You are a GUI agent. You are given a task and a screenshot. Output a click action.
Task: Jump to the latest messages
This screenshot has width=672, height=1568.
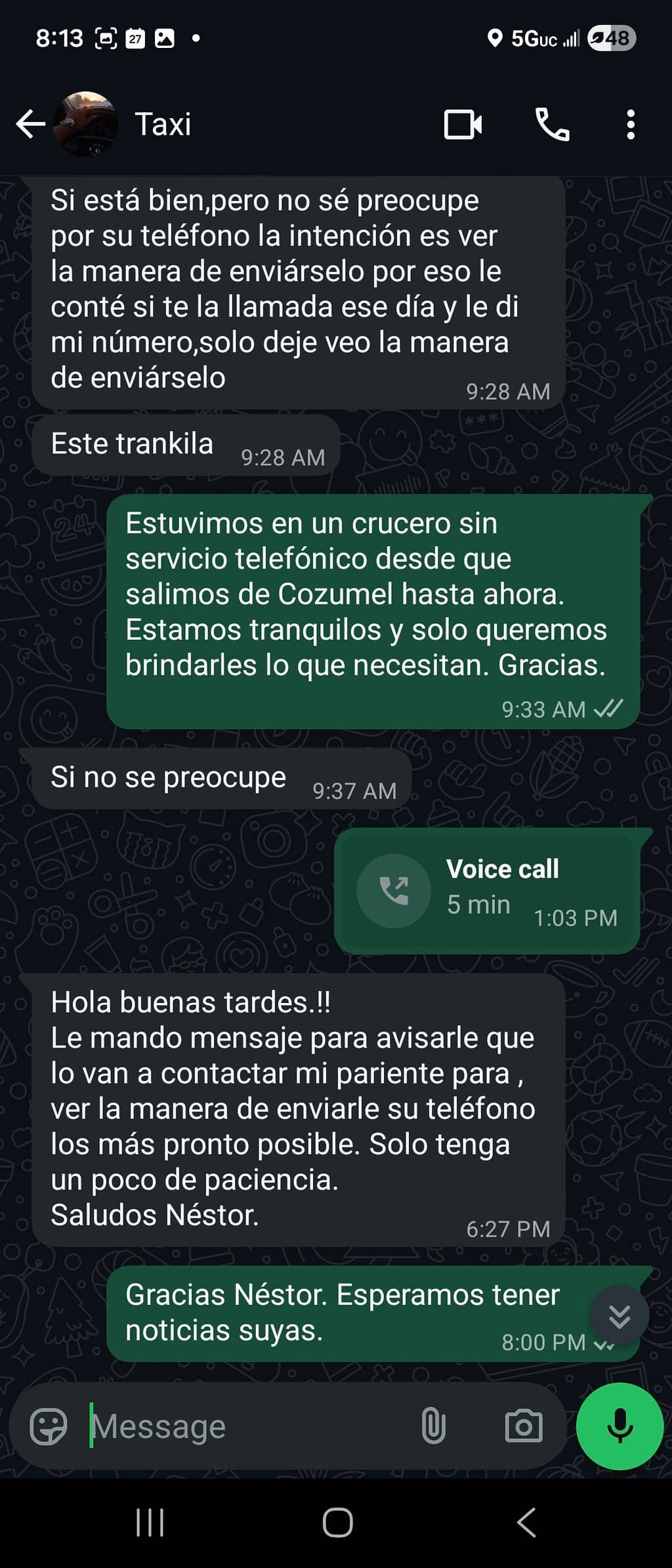click(x=619, y=1315)
